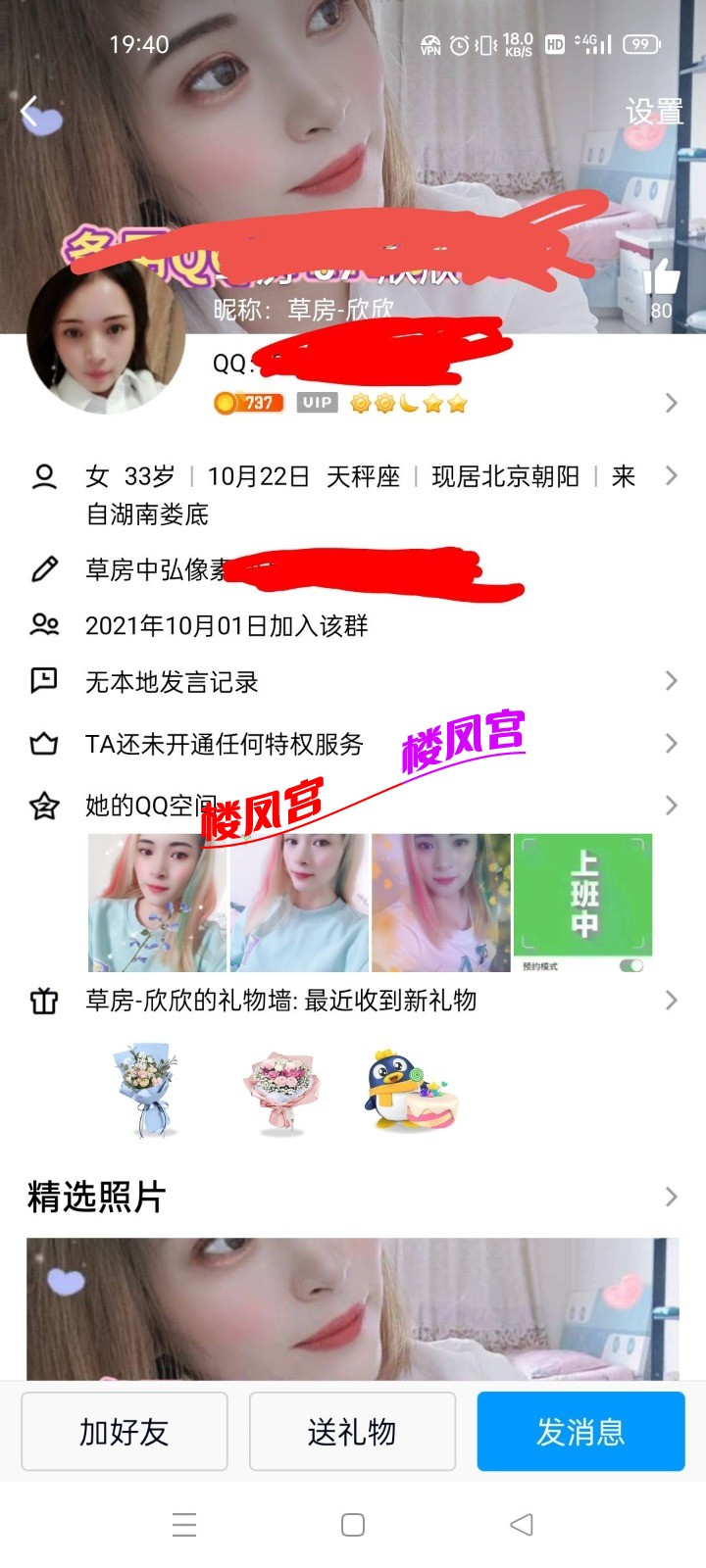Tap the 加好友 button
The width and height of the screenshot is (706, 1568).
[x=125, y=1432]
